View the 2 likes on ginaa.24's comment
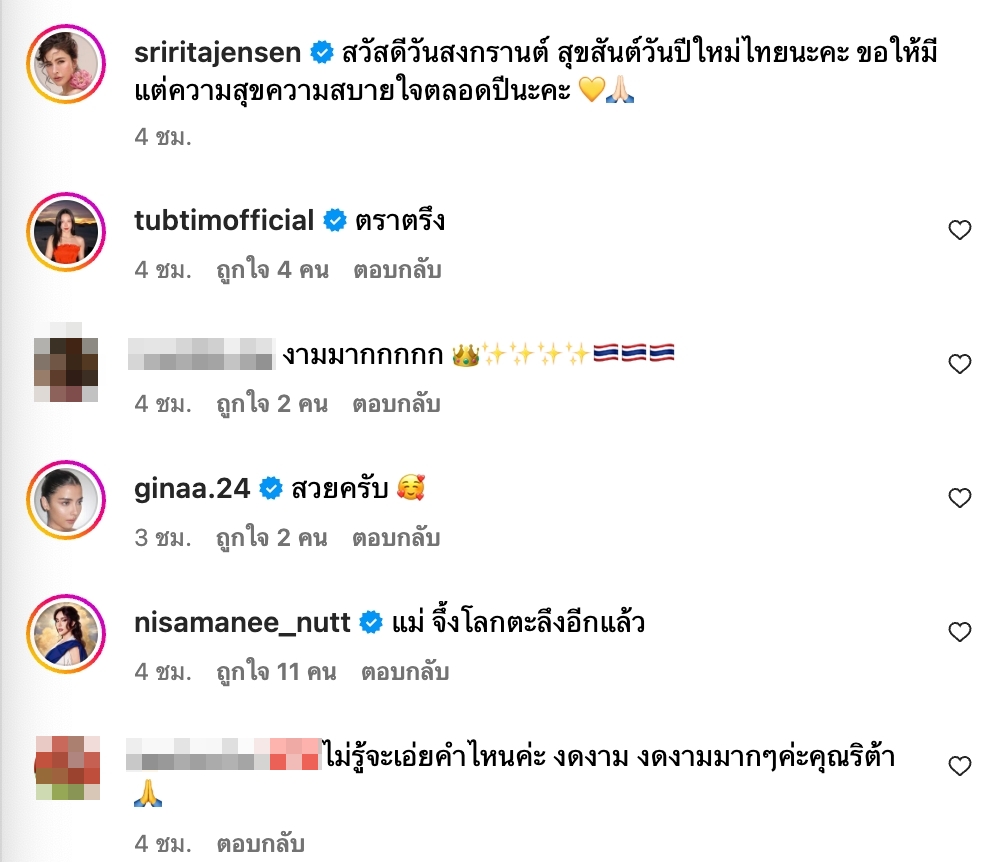 tap(272, 538)
